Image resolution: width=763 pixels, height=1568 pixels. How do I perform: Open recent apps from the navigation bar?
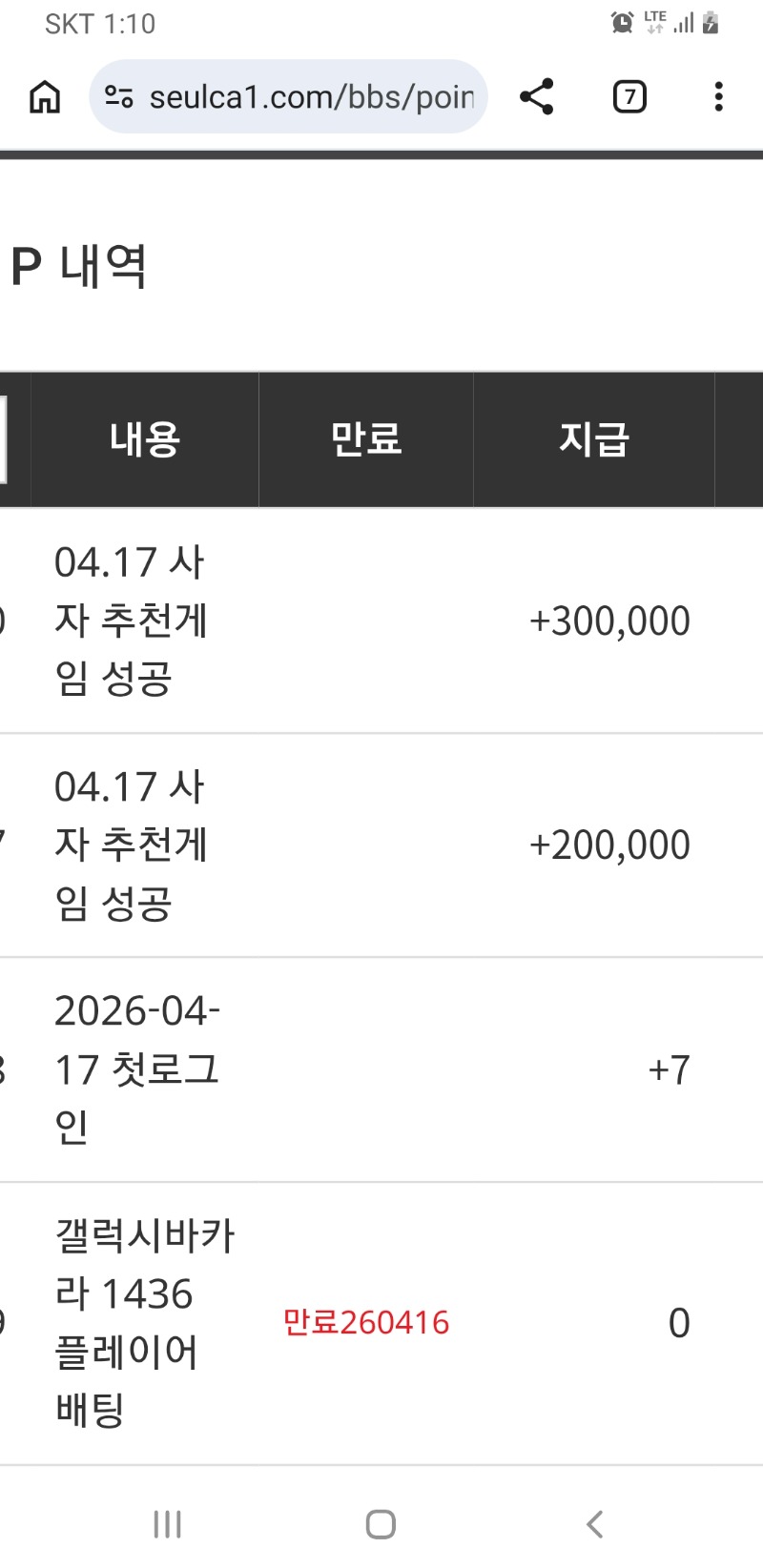[x=168, y=1524]
